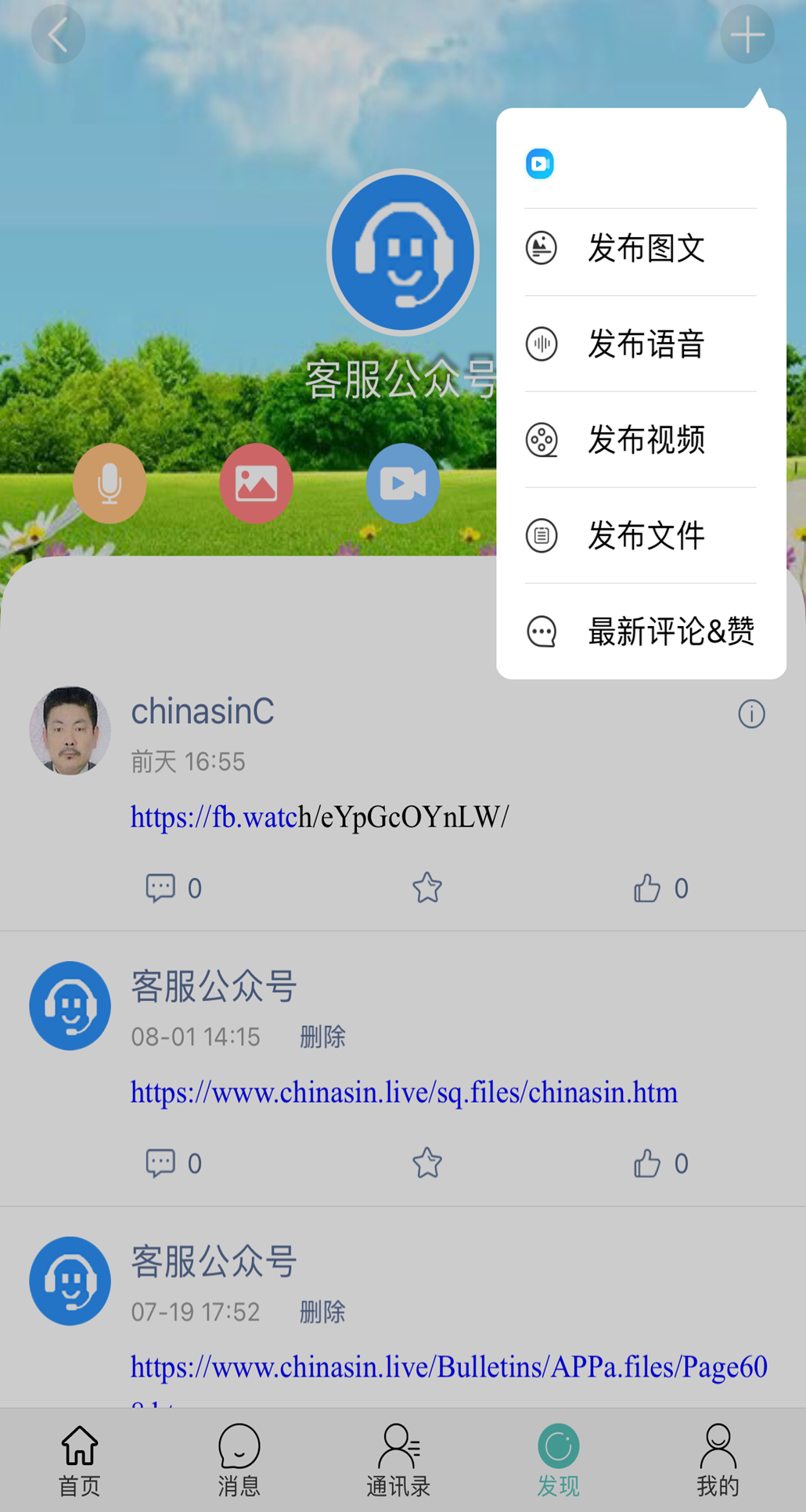806x1512 pixels.
Task: Open 最新评论&赞 from the menu
Action: click(x=640, y=632)
